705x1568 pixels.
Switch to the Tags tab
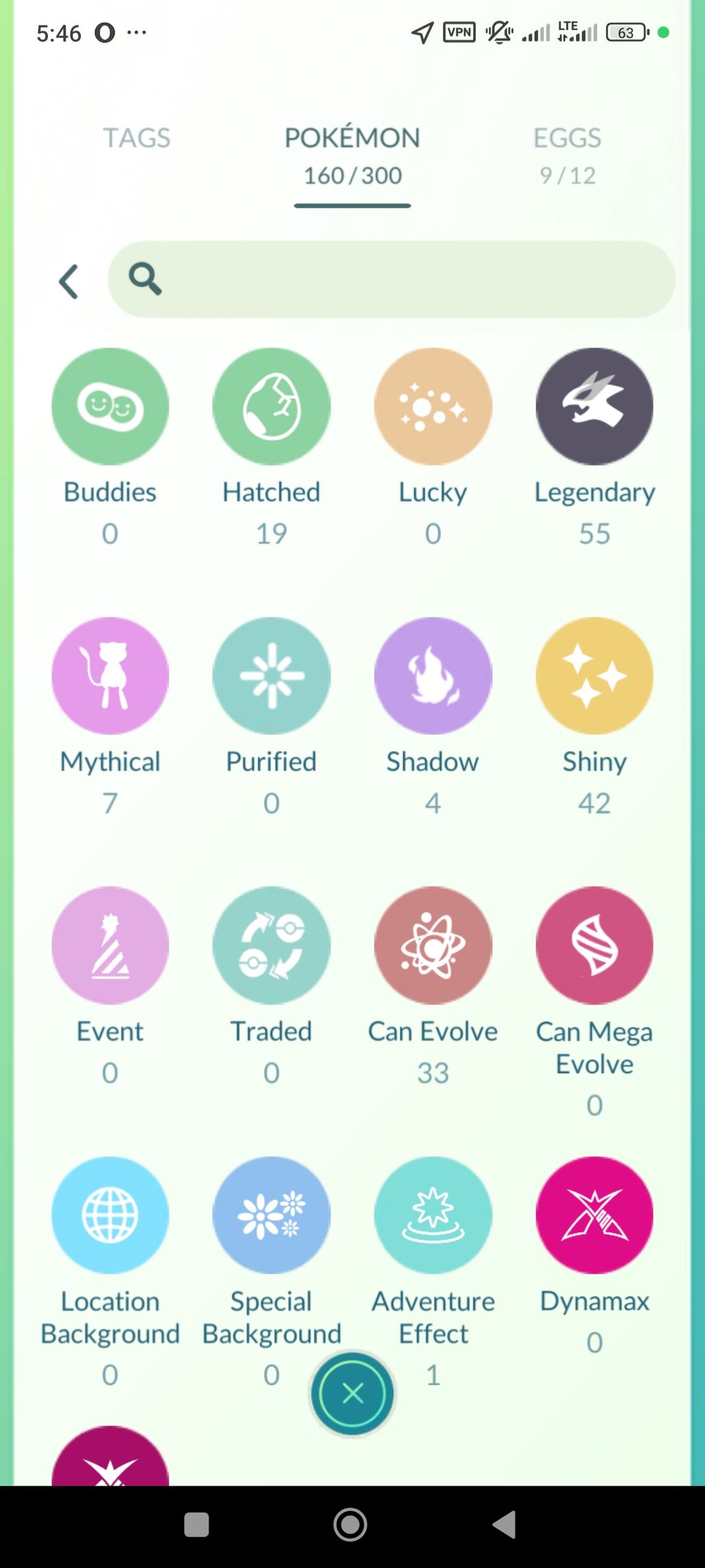pyautogui.click(x=136, y=139)
